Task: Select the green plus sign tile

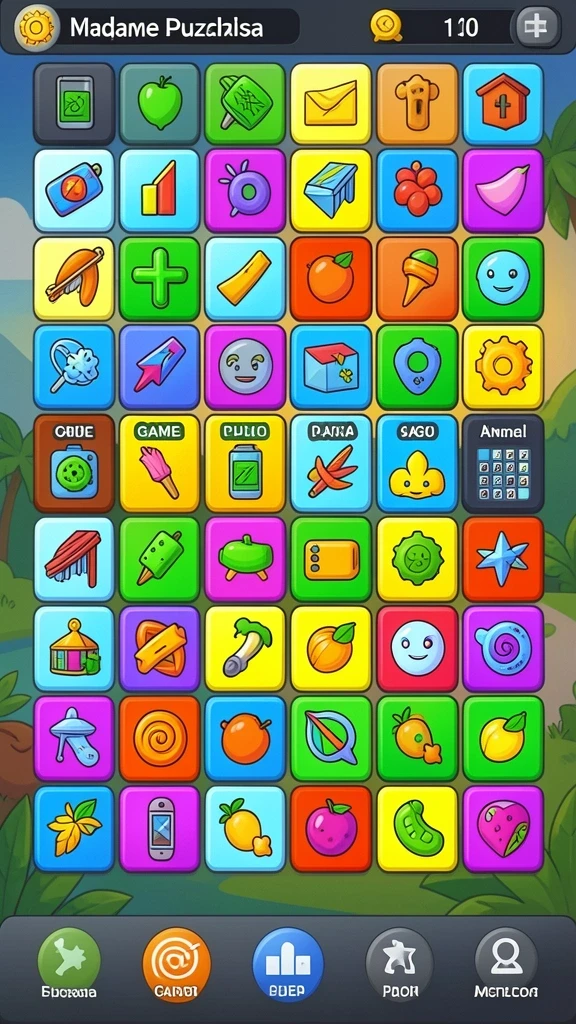Action: point(159,278)
